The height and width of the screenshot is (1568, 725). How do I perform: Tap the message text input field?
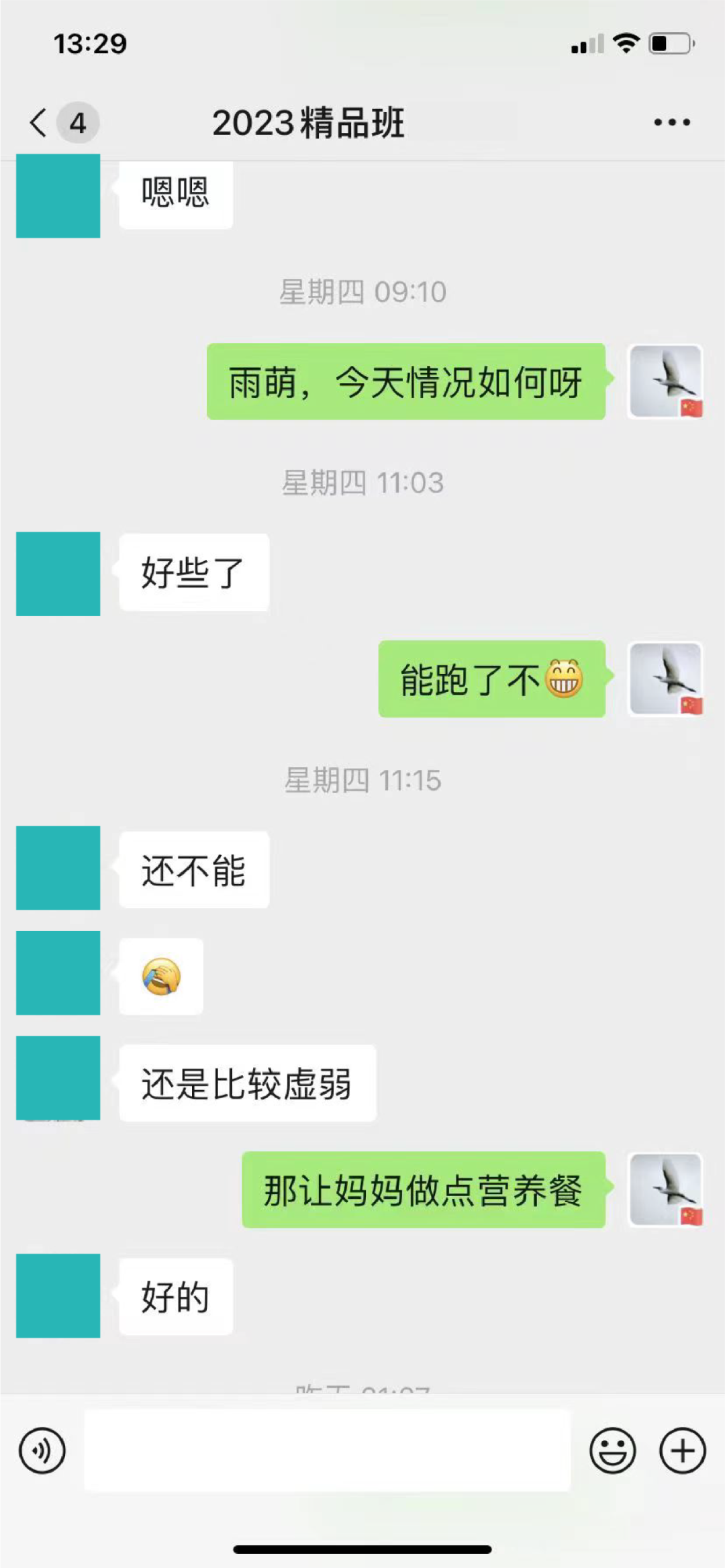tap(327, 1451)
